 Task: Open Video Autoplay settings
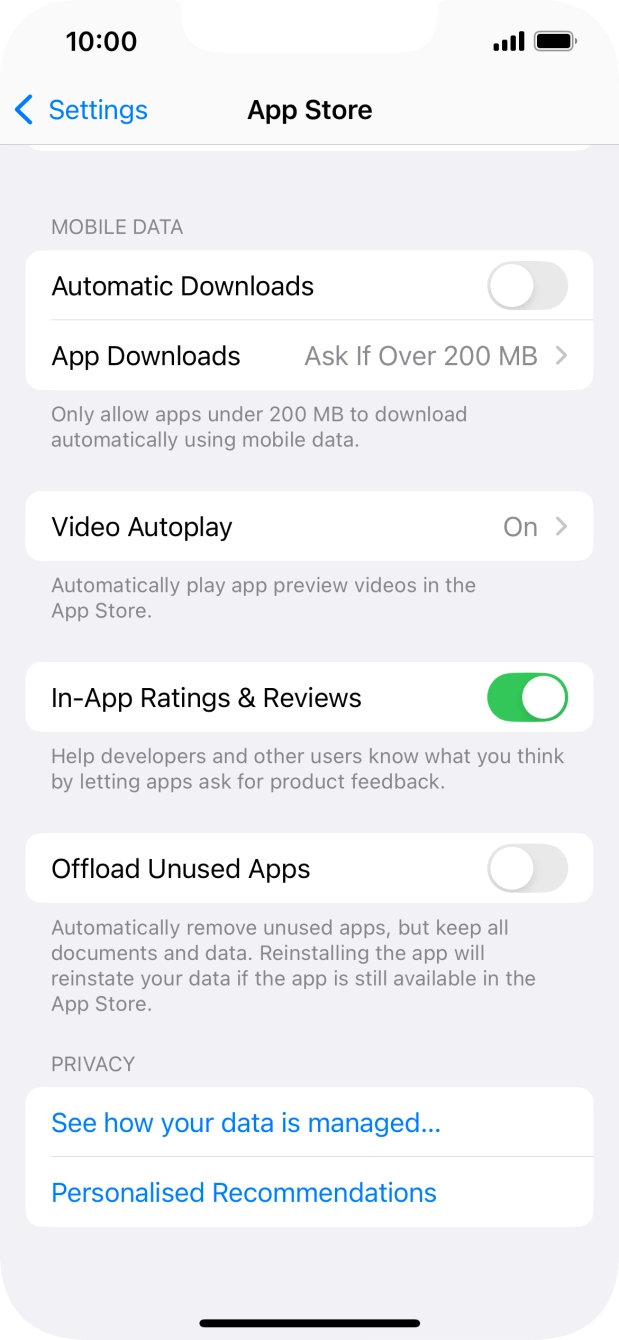[309, 527]
